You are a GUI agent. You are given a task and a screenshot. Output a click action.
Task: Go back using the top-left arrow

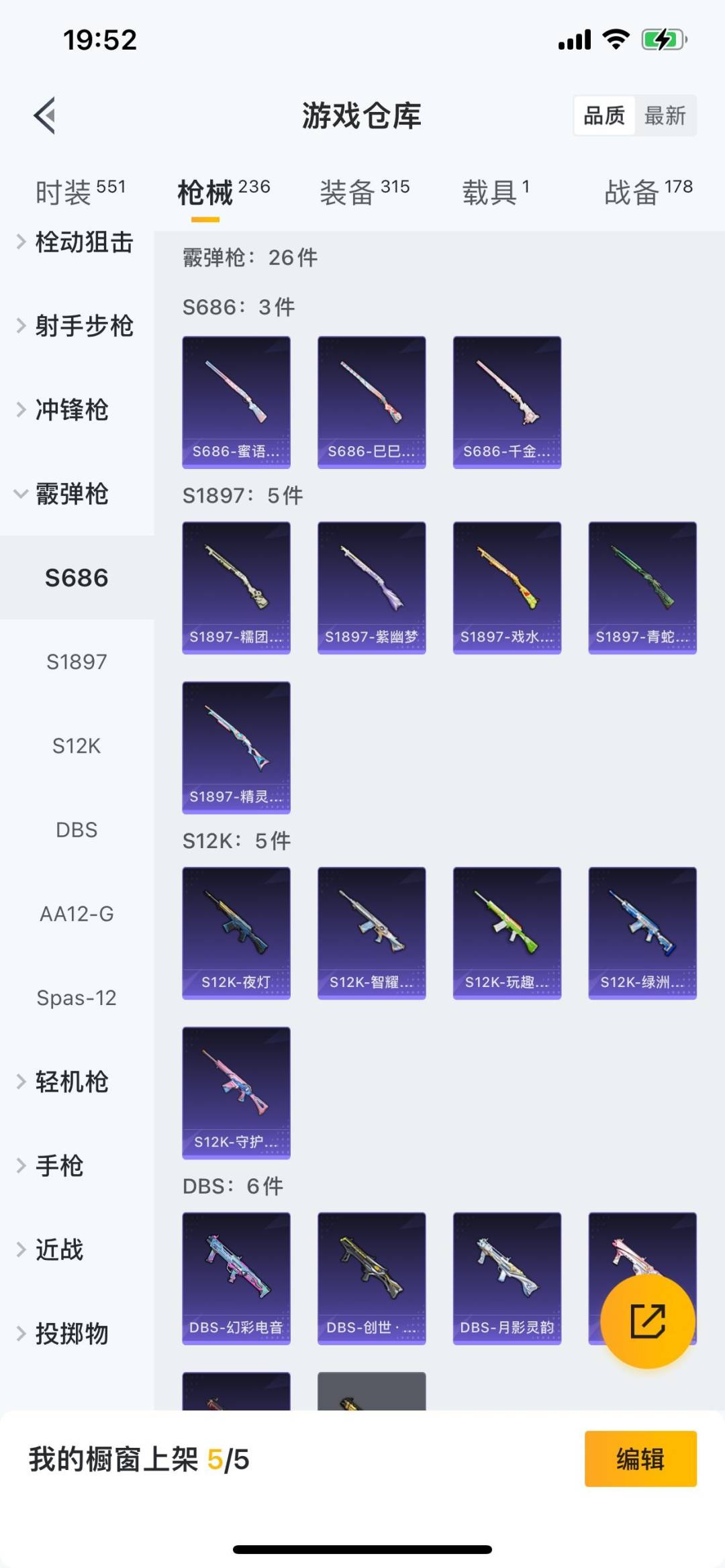44,115
